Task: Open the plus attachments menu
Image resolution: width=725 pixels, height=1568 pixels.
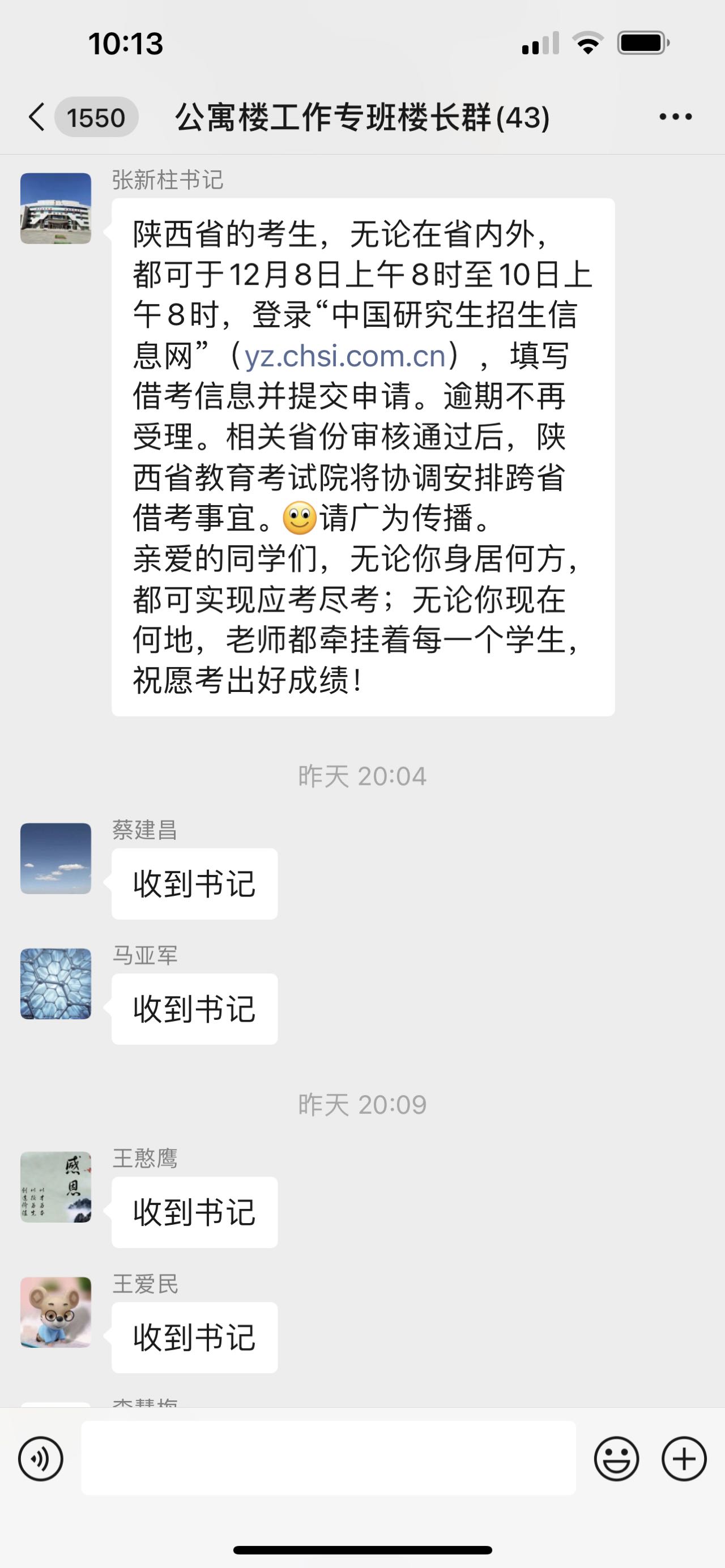Action: pyautogui.click(x=684, y=1459)
